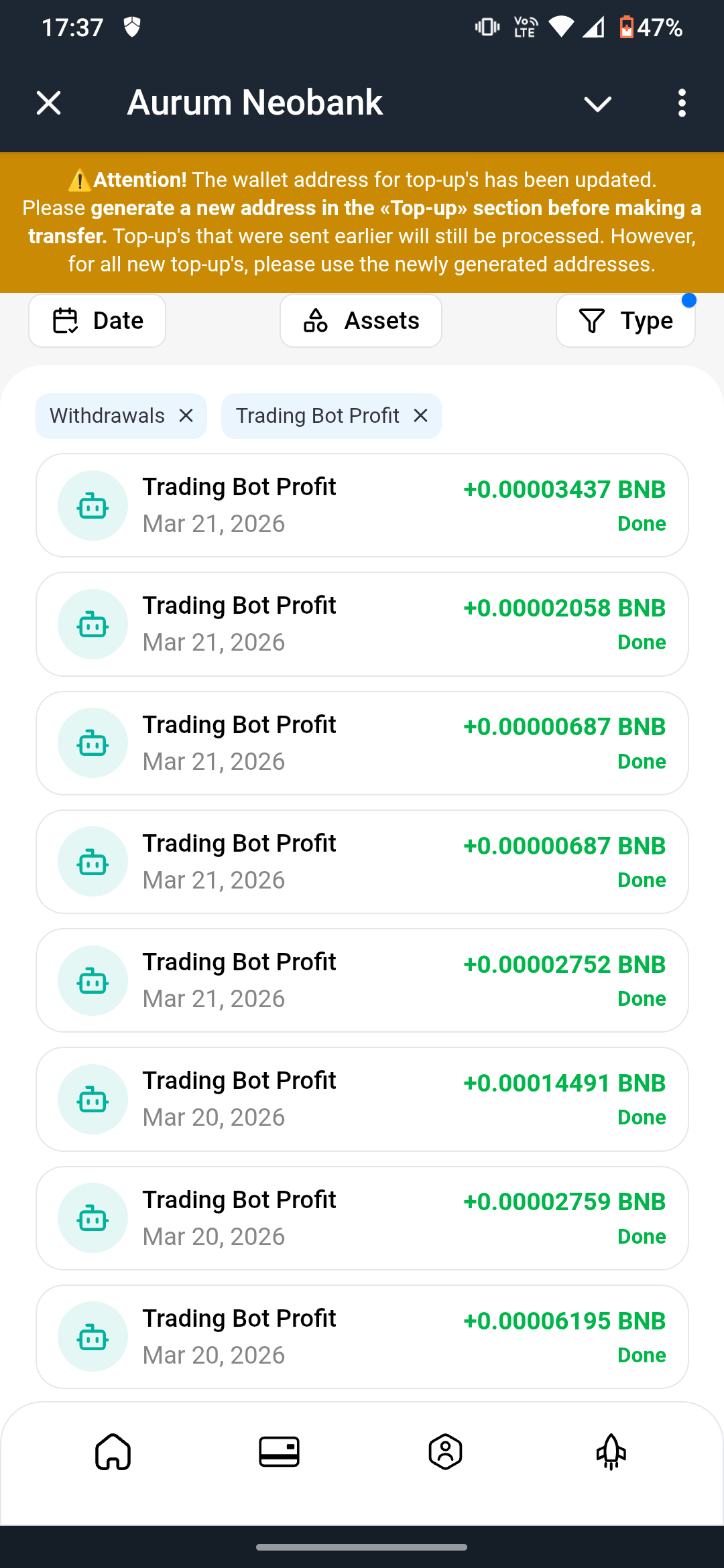Open the +0.00014491 BNB profit transaction
The image size is (724, 1568).
click(x=362, y=1099)
